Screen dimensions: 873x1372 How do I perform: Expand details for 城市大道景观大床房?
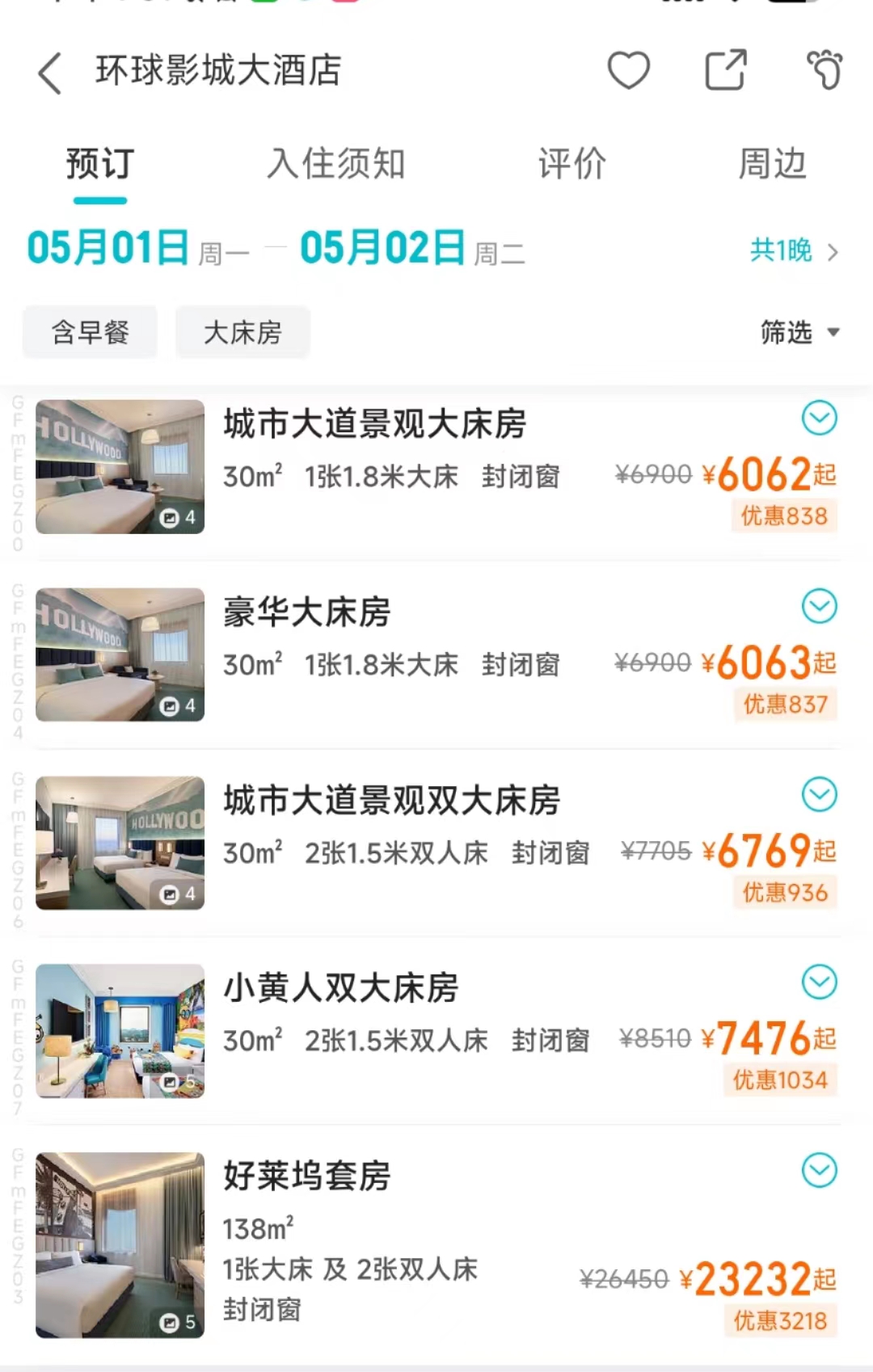tap(819, 419)
